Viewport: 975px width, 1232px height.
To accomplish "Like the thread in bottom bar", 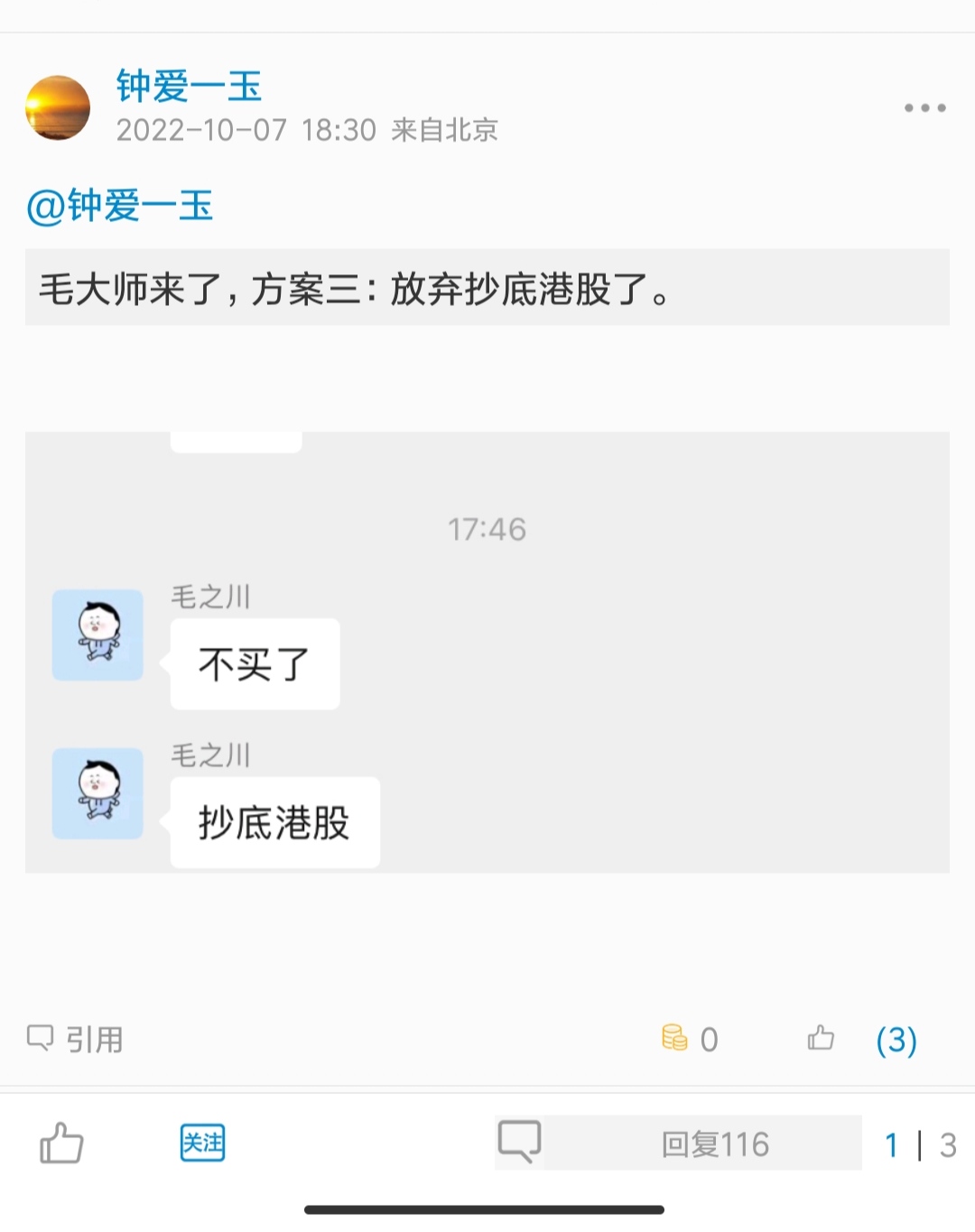I will coord(61,1144).
